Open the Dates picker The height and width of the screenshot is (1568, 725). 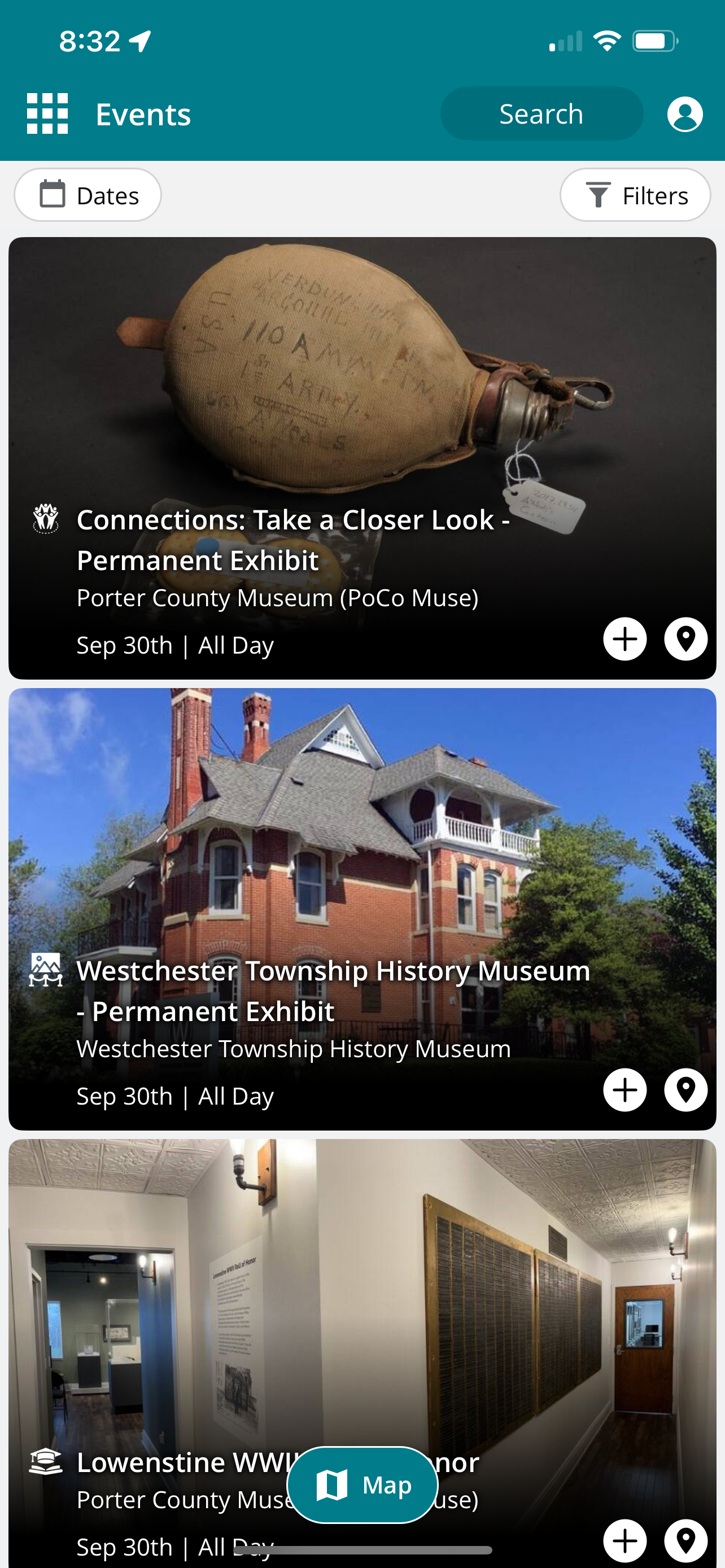point(88,195)
